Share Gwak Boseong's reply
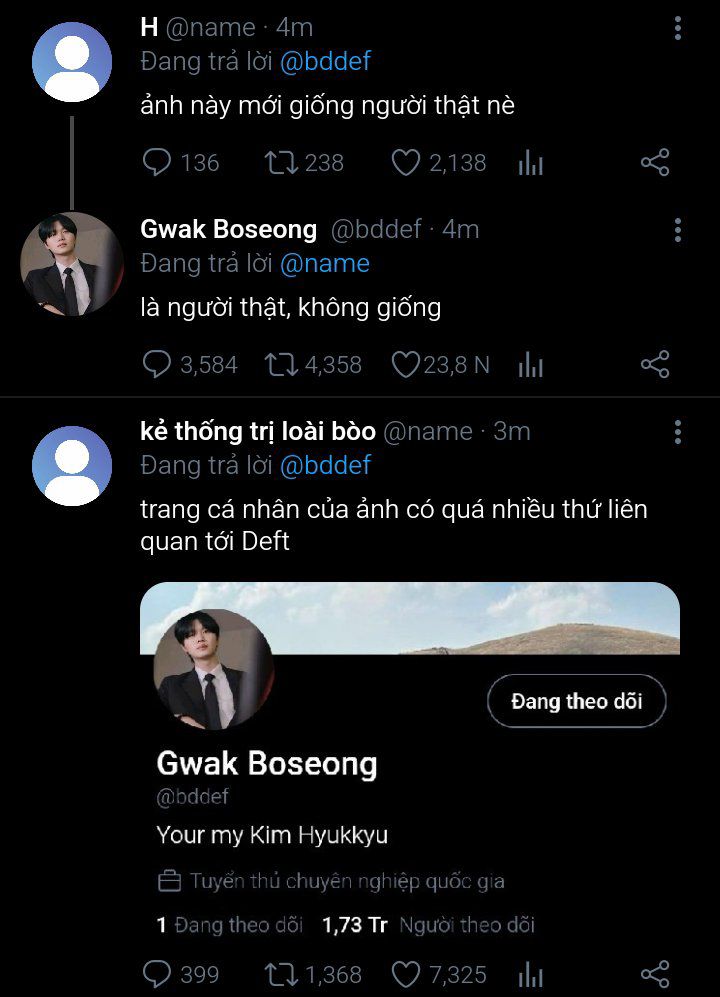 coord(655,364)
